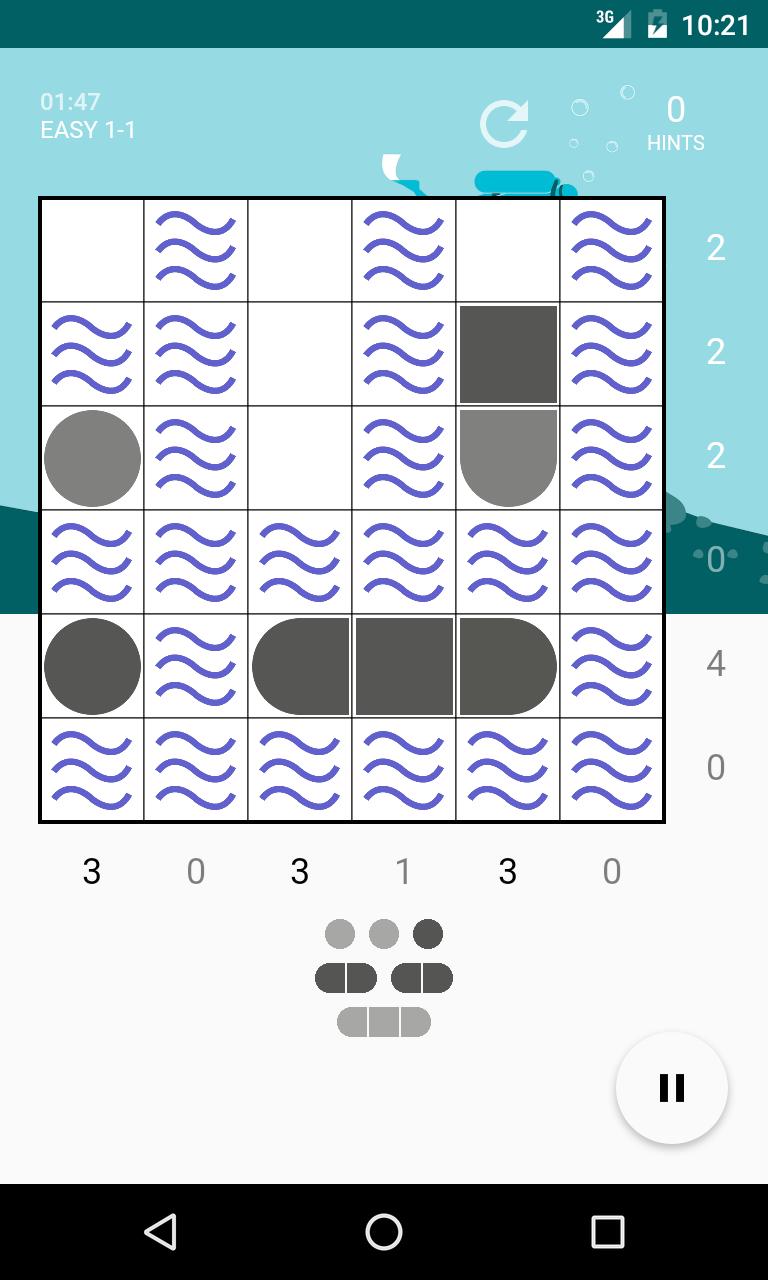Tap the empty top-left grid cell
768x1280 pixels.
click(92, 250)
